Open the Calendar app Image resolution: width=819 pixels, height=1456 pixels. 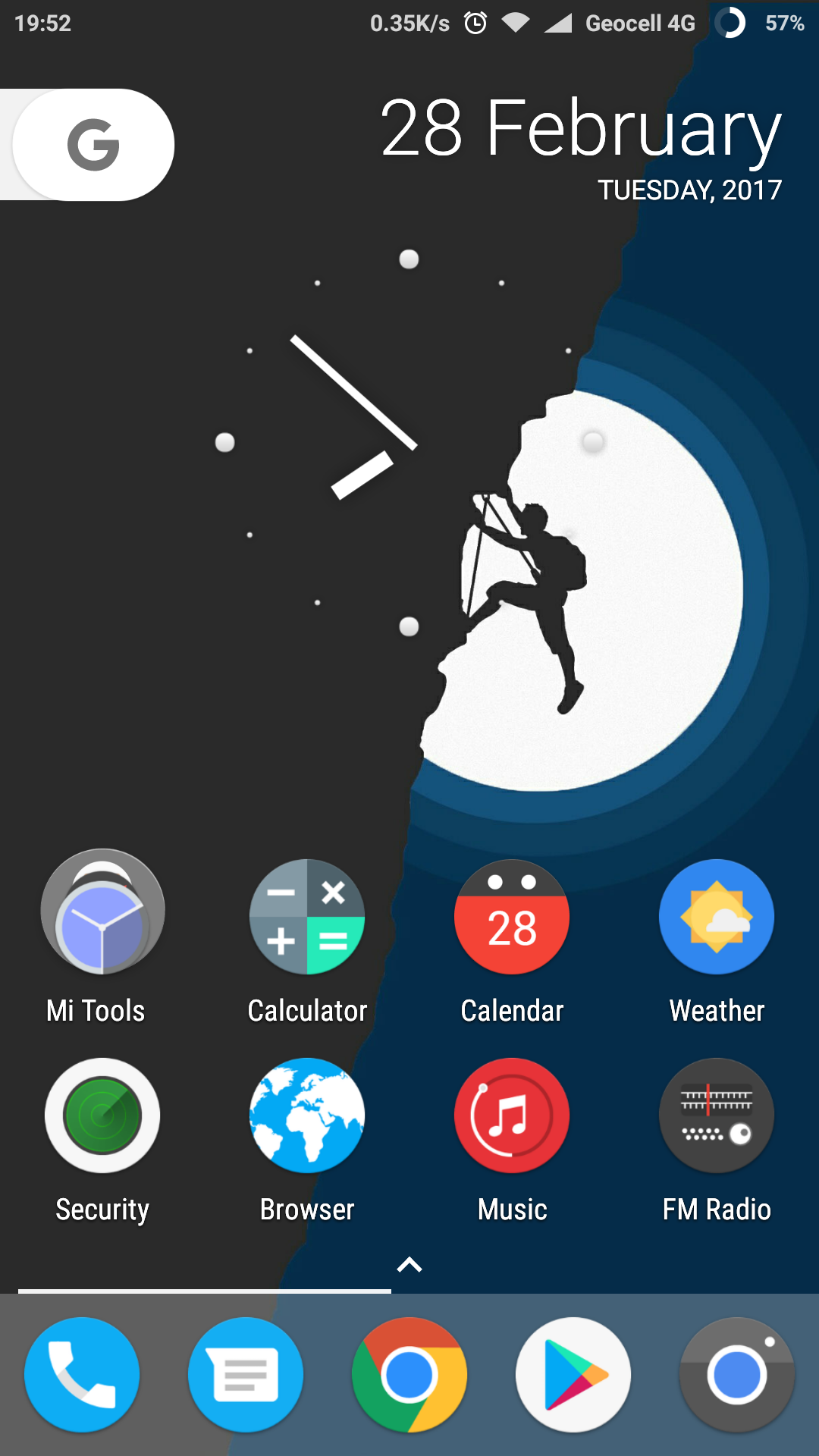(512, 917)
